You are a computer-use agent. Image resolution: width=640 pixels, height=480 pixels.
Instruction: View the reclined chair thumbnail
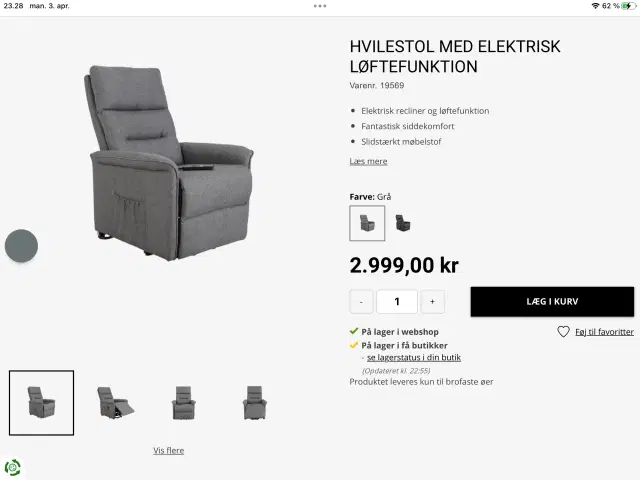pos(112,402)
